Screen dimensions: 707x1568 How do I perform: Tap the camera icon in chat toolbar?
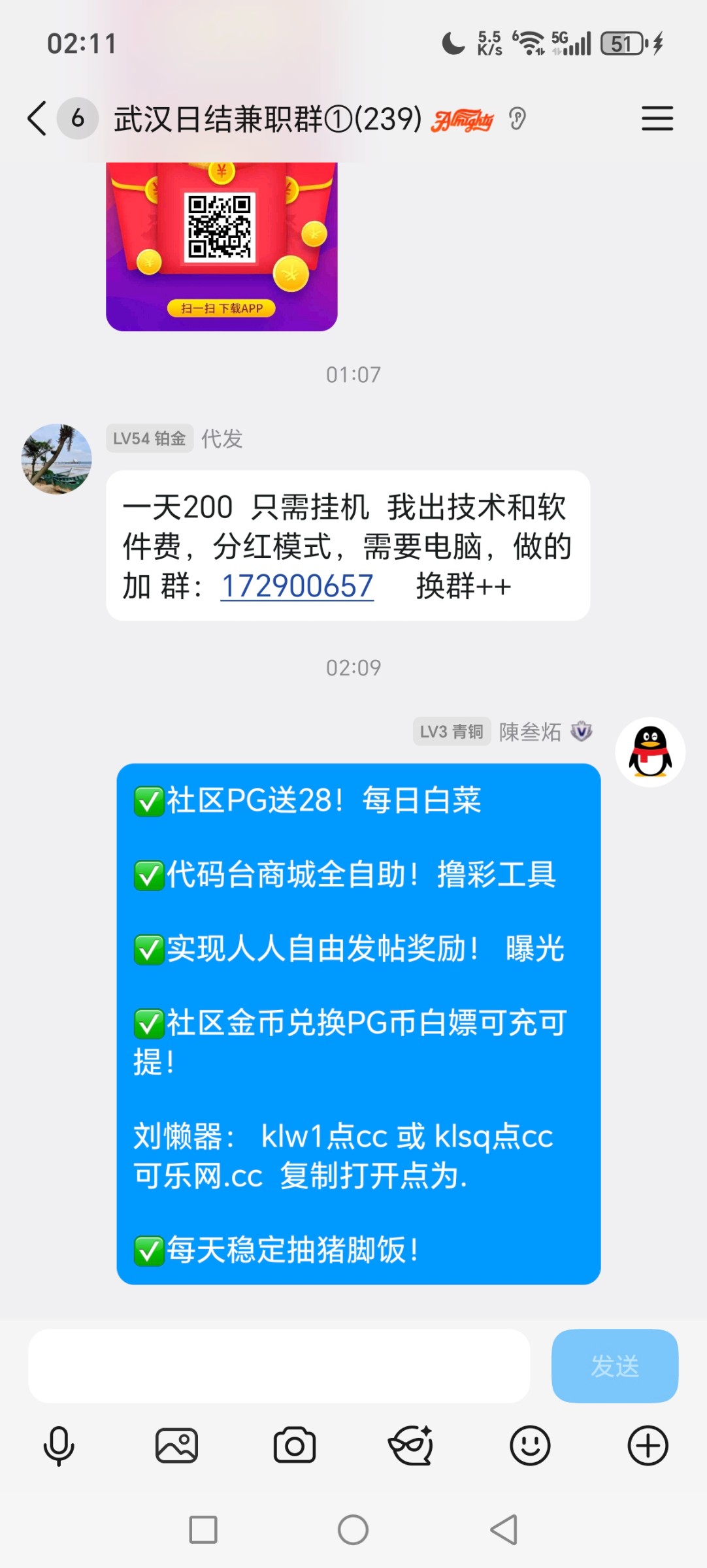294,1445
